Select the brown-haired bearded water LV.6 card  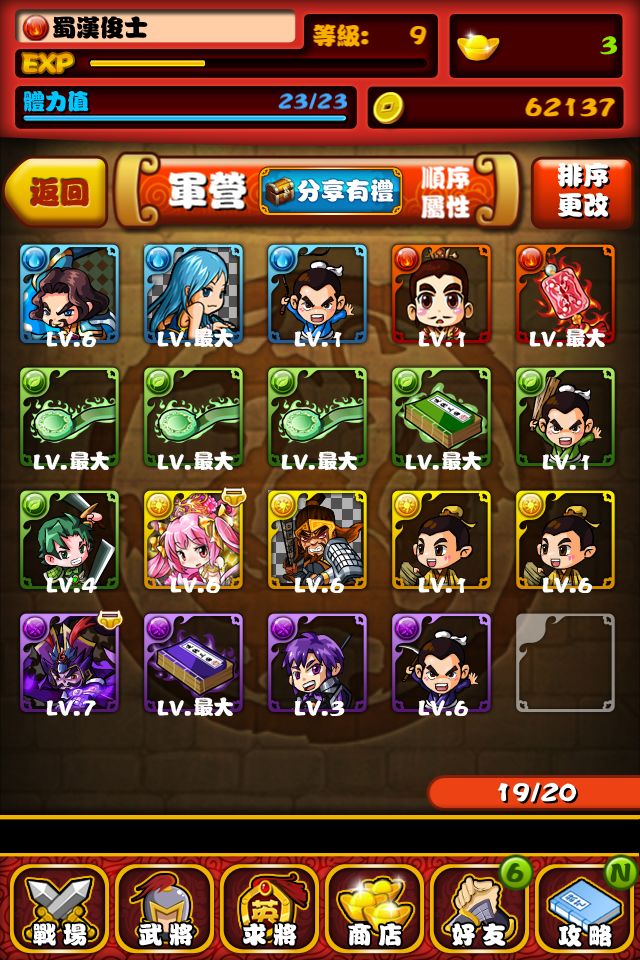click(69, 294)
